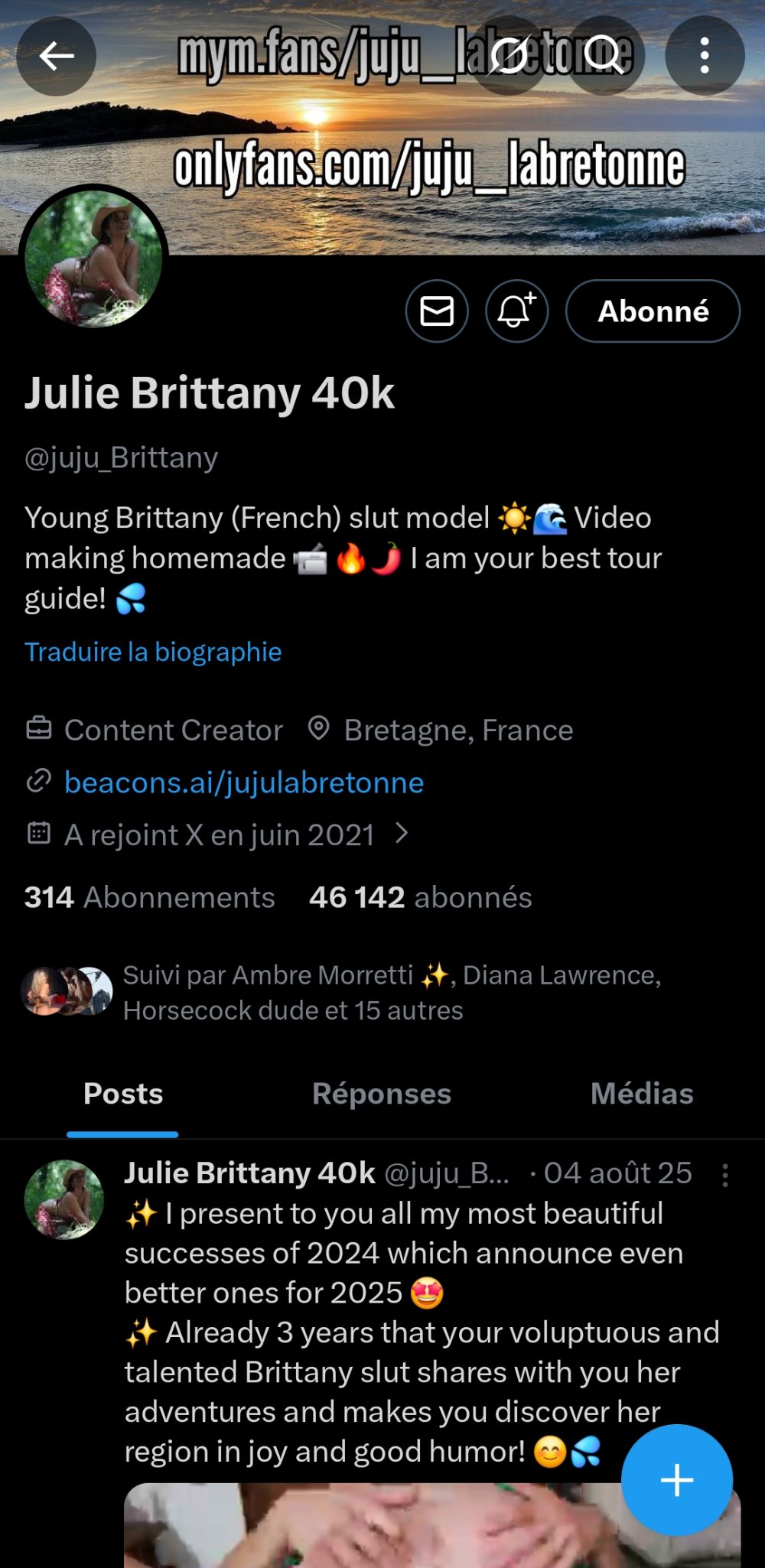This screenshot has height=1568, width=765.
Task: Open the Grok slash icon in the header
Action: click(509, 56)
